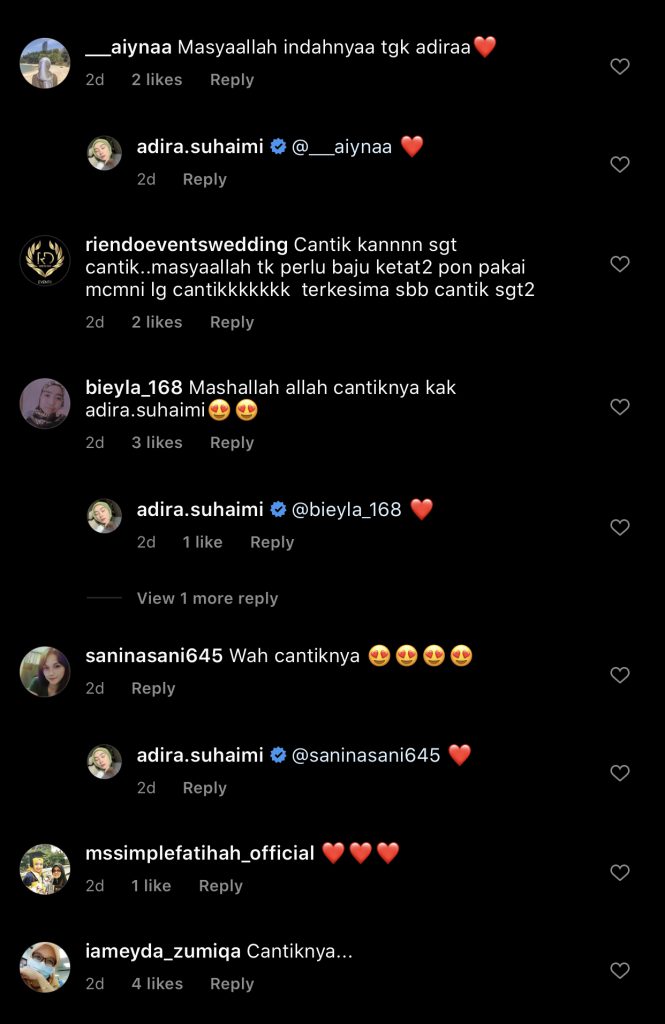
Task: Like bieyla_168's comment
Action: click(620, 407)
